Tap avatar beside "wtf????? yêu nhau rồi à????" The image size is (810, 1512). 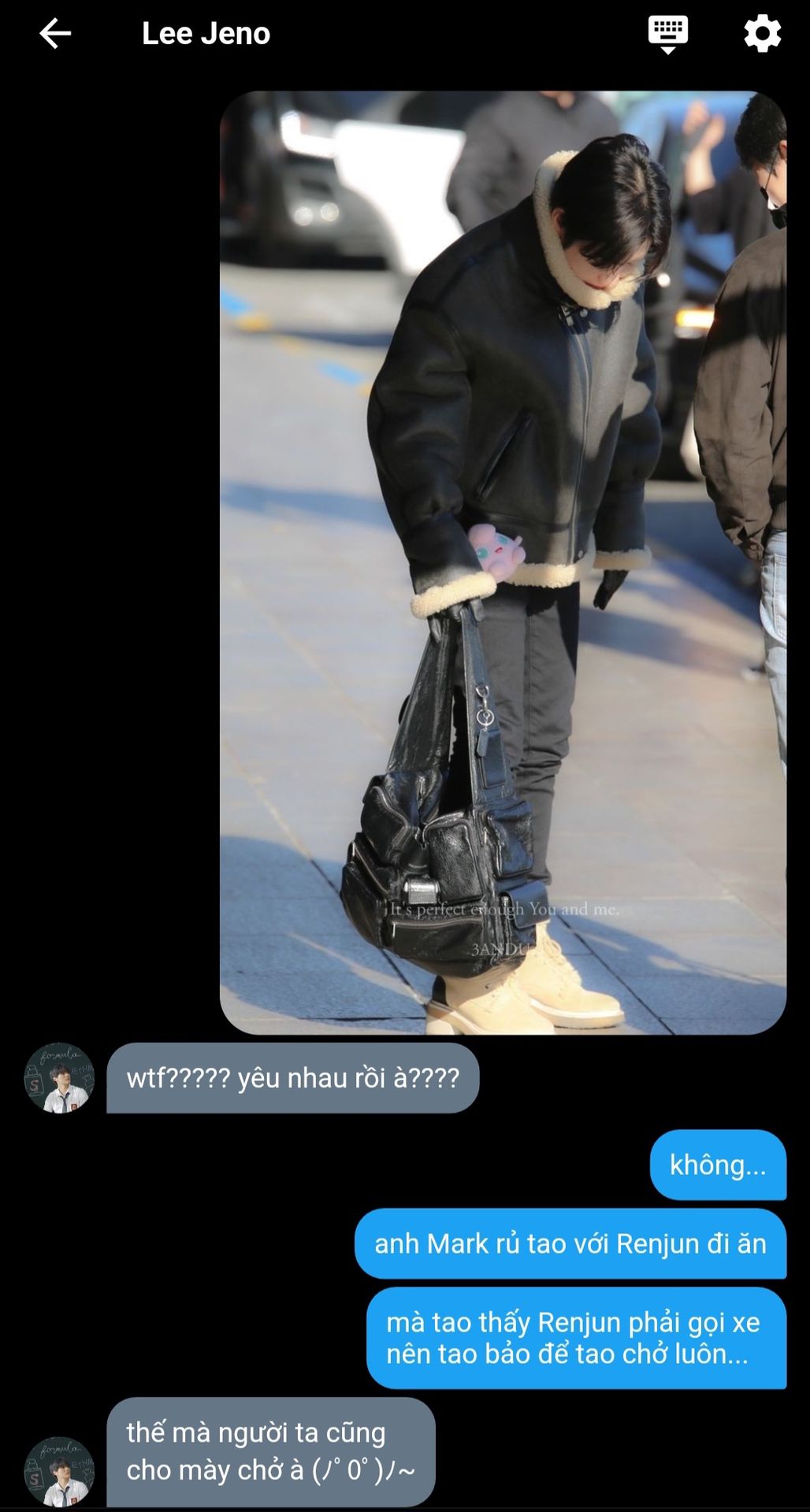tap(59, 1078)
